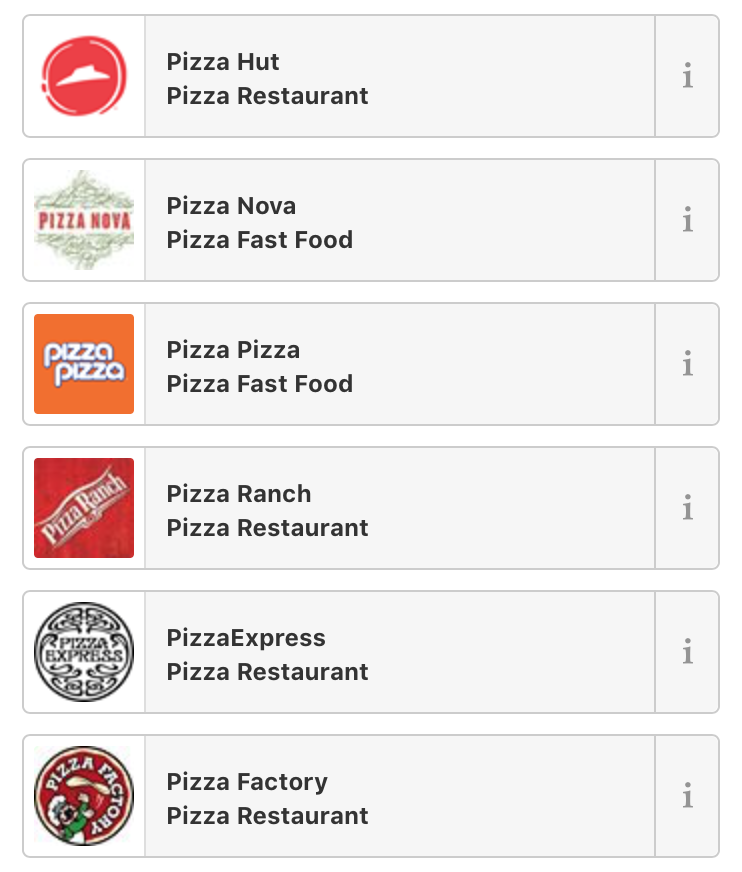Screen dimensions: 742x872
Task: Open Pizza Ranch restaurant
Action: pos(400,510)
